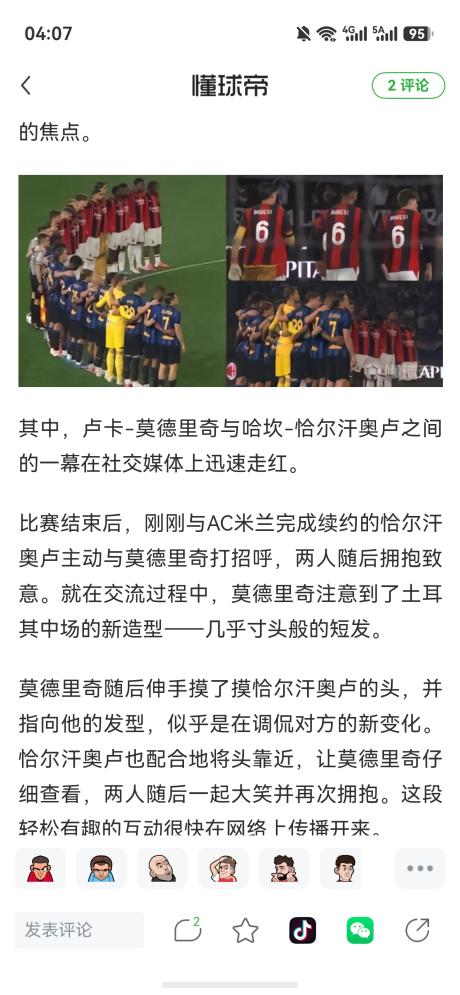Viewport: 460px width, 995px height.
Task: Share the article to WeChat
Action: point(360,931)
